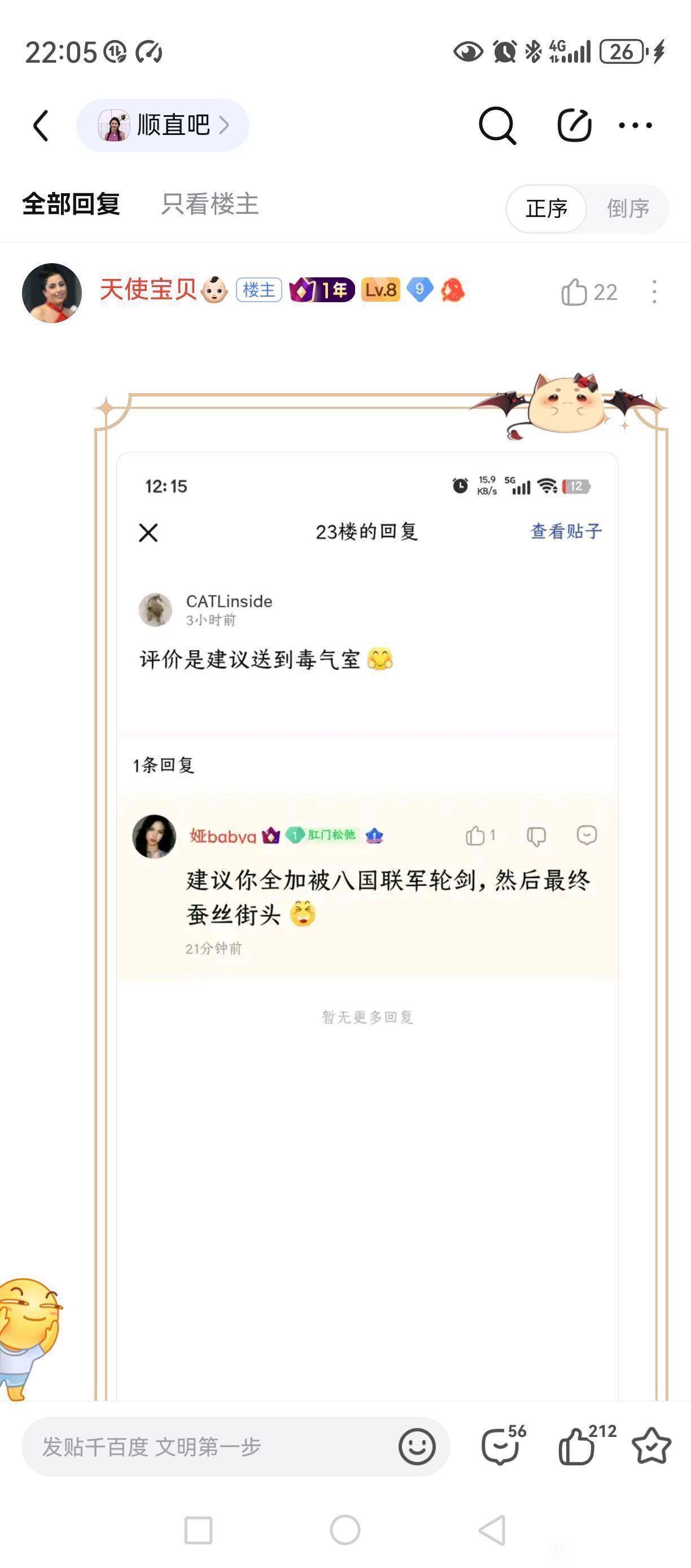Like the thread with 212 likes
691x1568 pixels.
click(585, 1444)
